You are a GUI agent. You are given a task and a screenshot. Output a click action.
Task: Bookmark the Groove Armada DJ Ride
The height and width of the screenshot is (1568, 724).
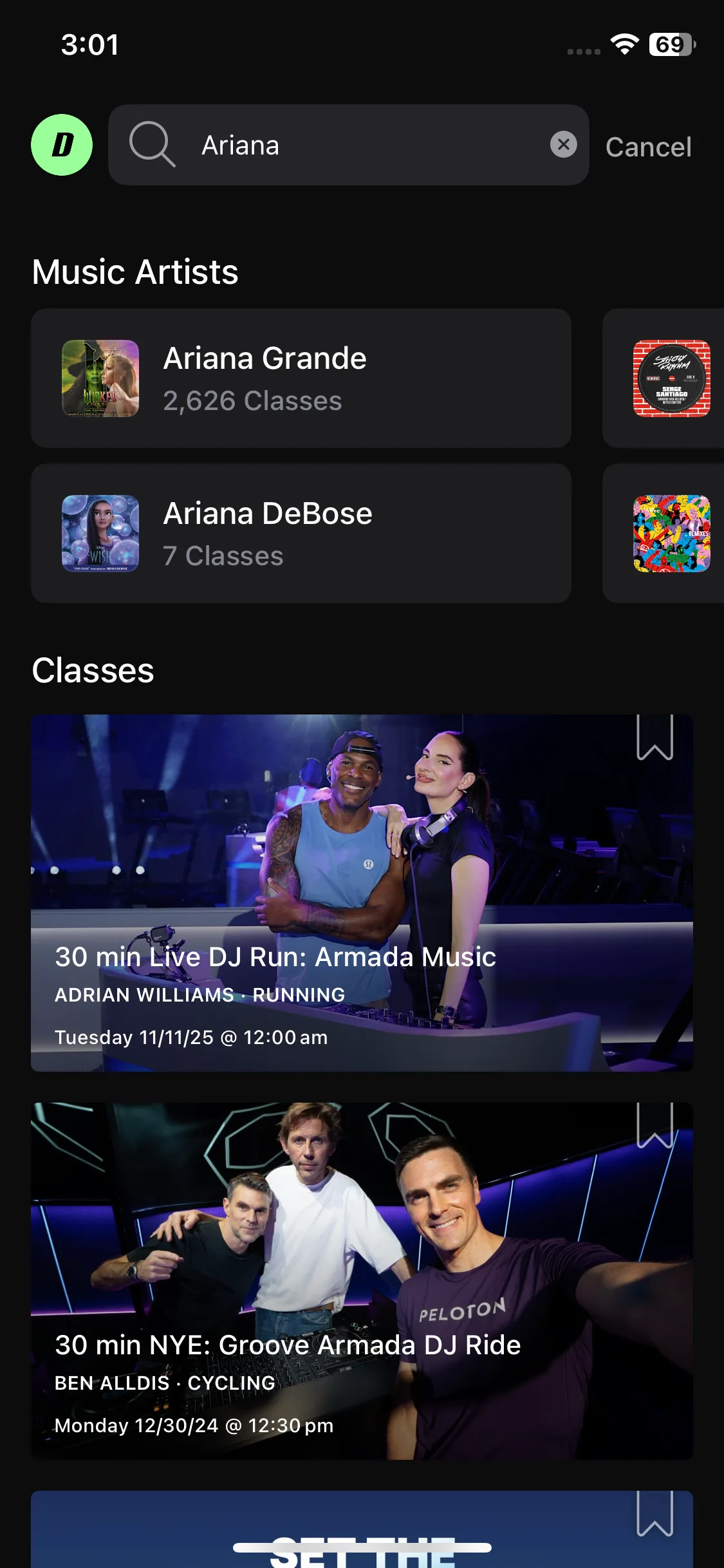(654, 1126)
